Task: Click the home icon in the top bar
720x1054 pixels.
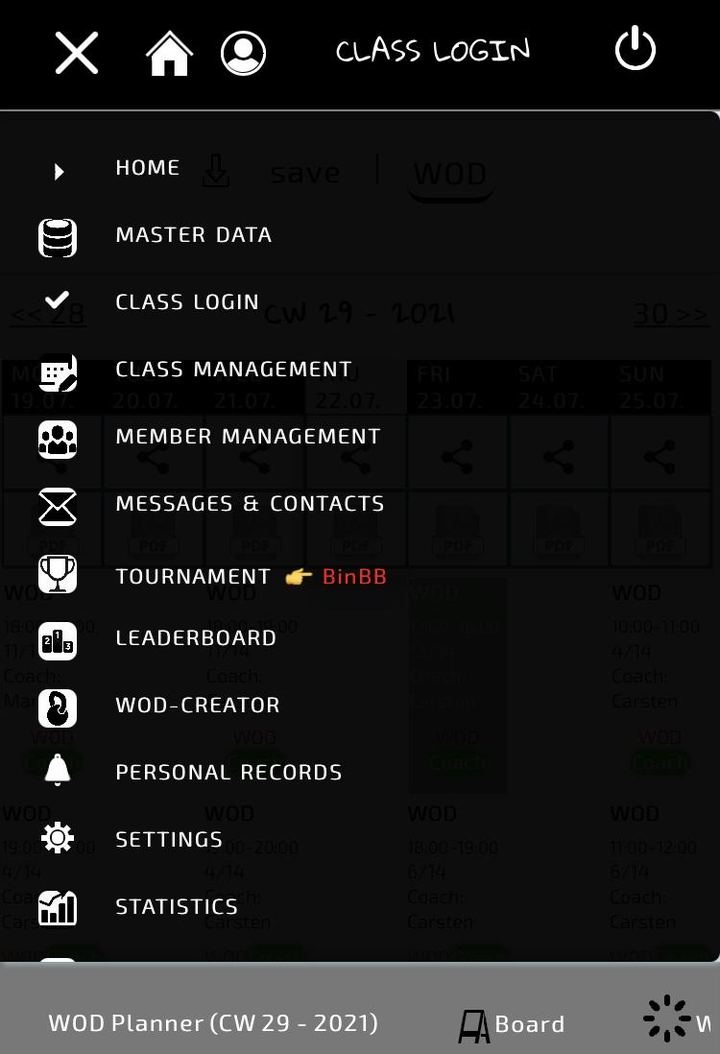Action: (x=168, y=51)
